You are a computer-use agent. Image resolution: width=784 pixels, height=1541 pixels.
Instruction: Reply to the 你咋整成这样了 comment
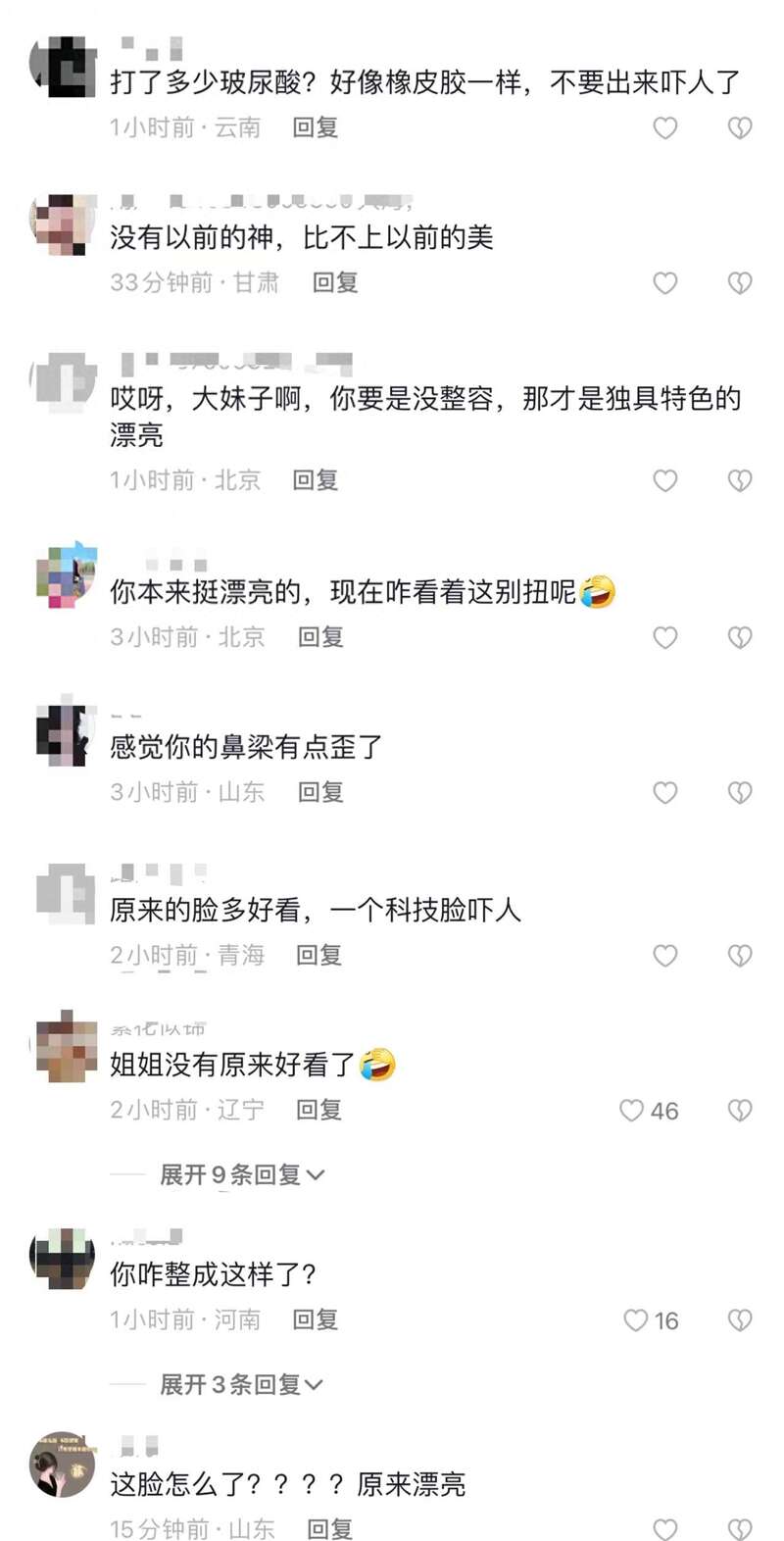pyautogui.click(x=316, y=1319)
